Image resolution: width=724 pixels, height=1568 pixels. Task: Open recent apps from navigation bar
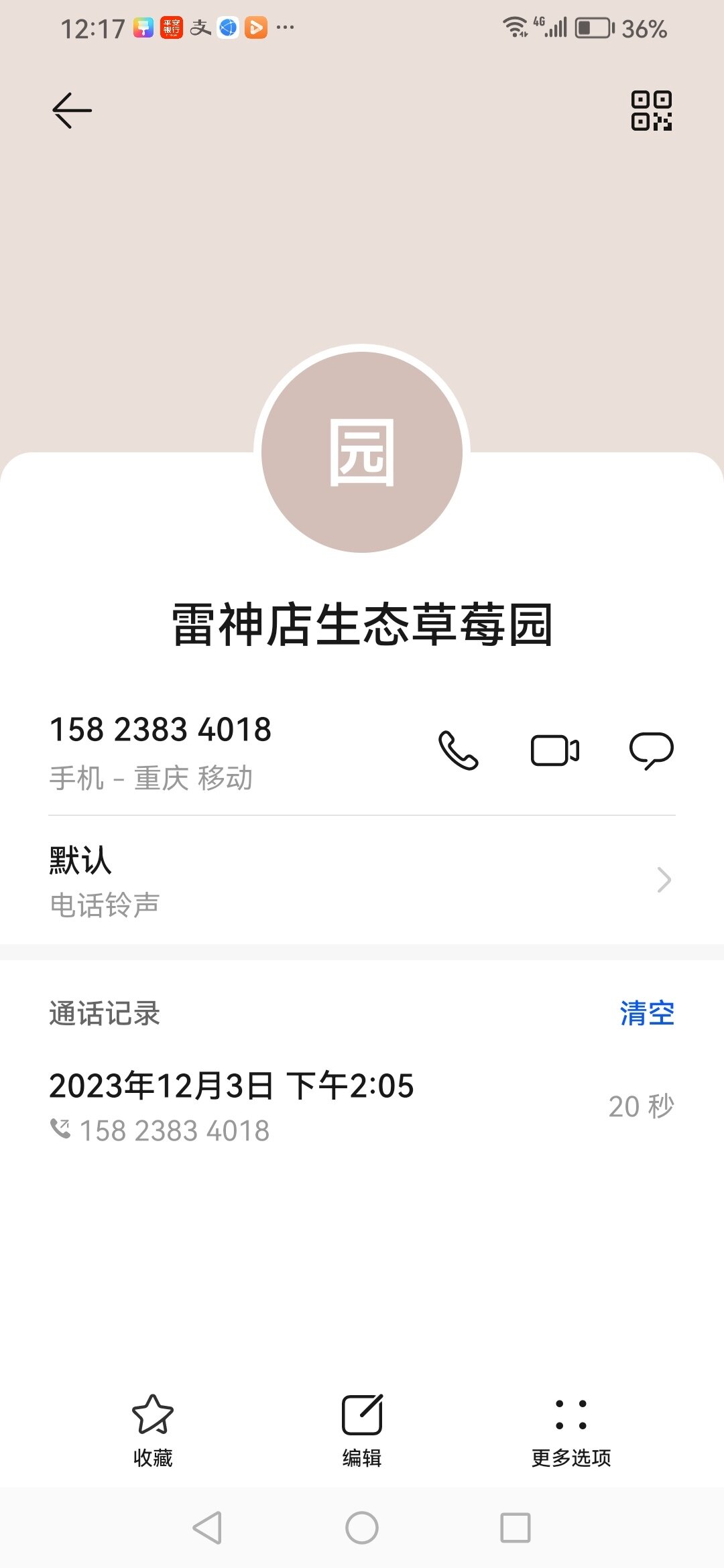[516, 1528]
